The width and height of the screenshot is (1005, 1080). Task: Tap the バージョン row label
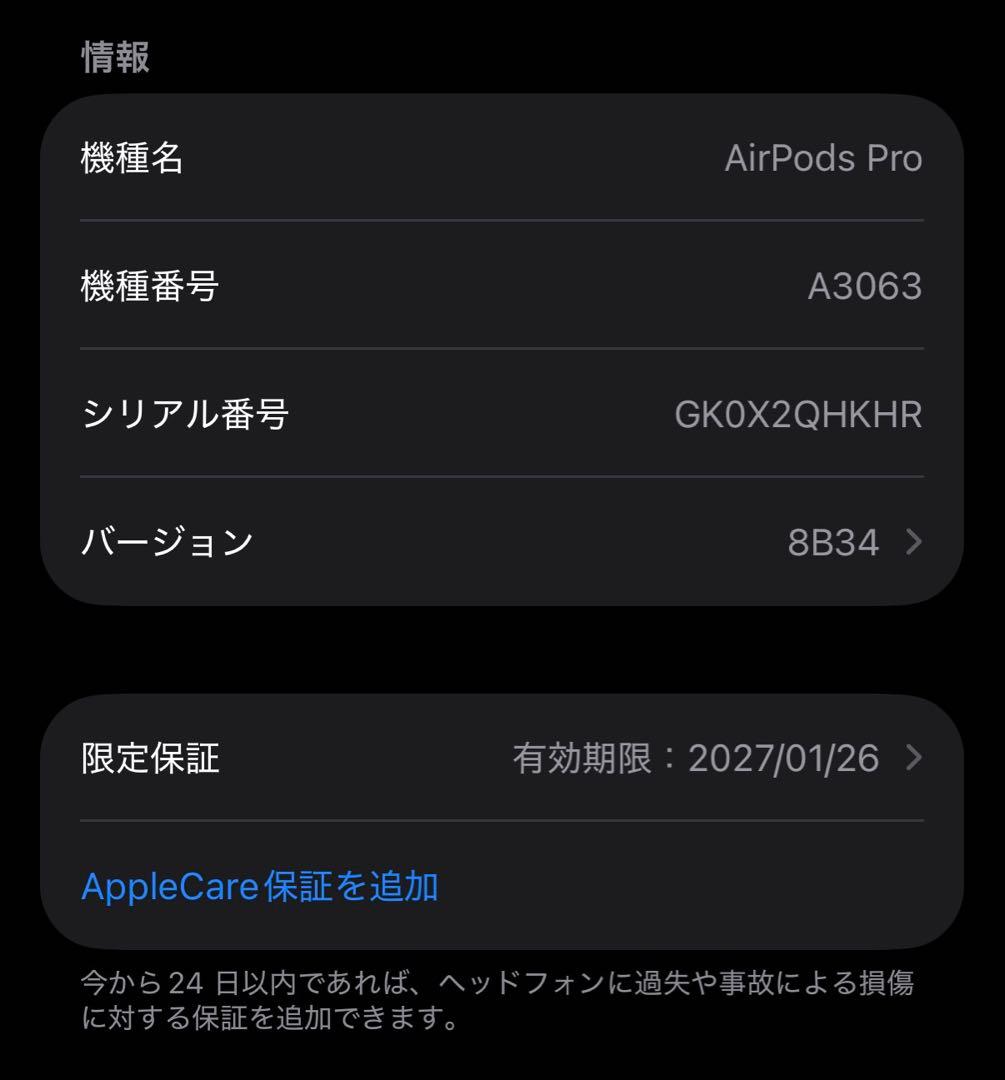[163, 542]
